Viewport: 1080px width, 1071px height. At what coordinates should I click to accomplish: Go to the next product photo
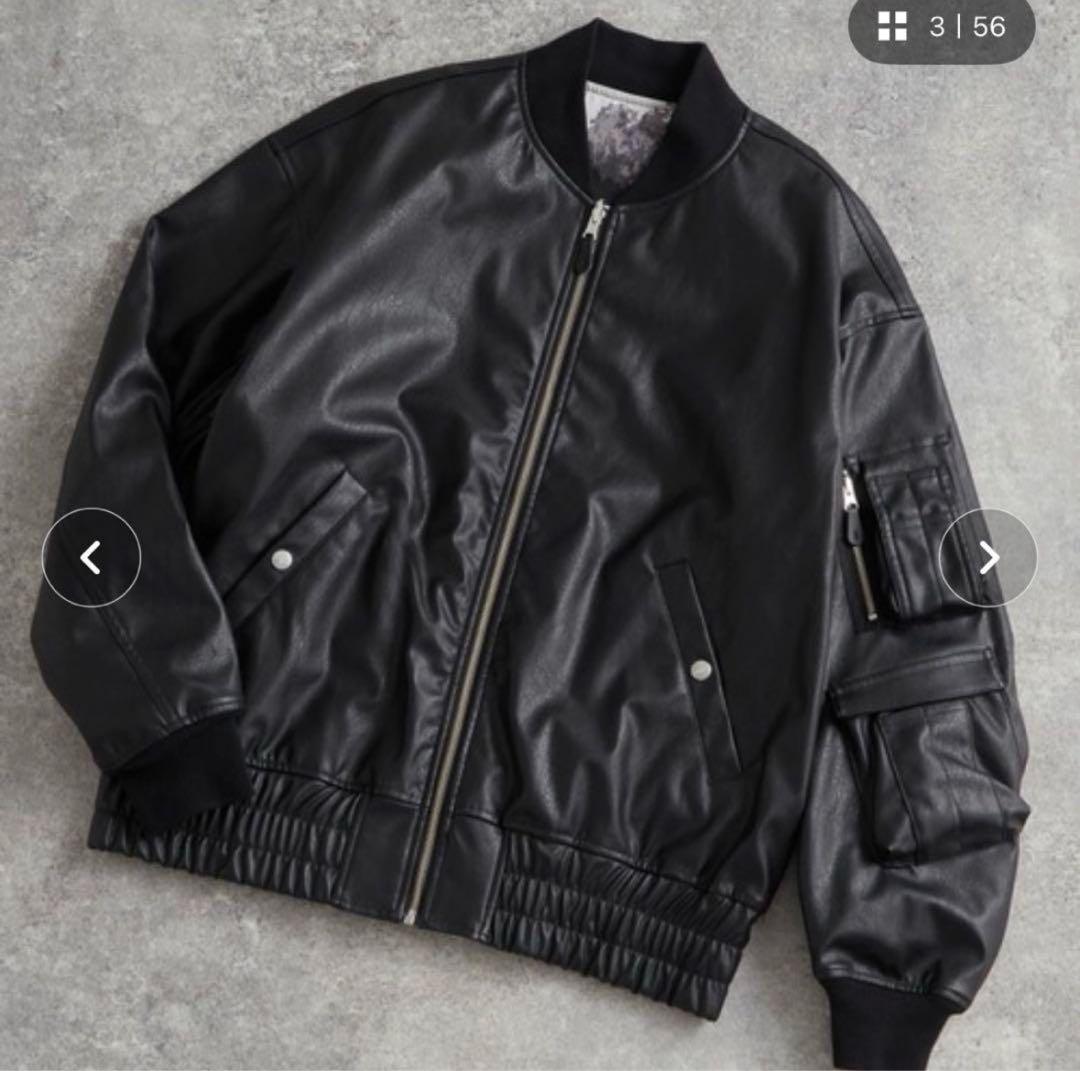988,557
